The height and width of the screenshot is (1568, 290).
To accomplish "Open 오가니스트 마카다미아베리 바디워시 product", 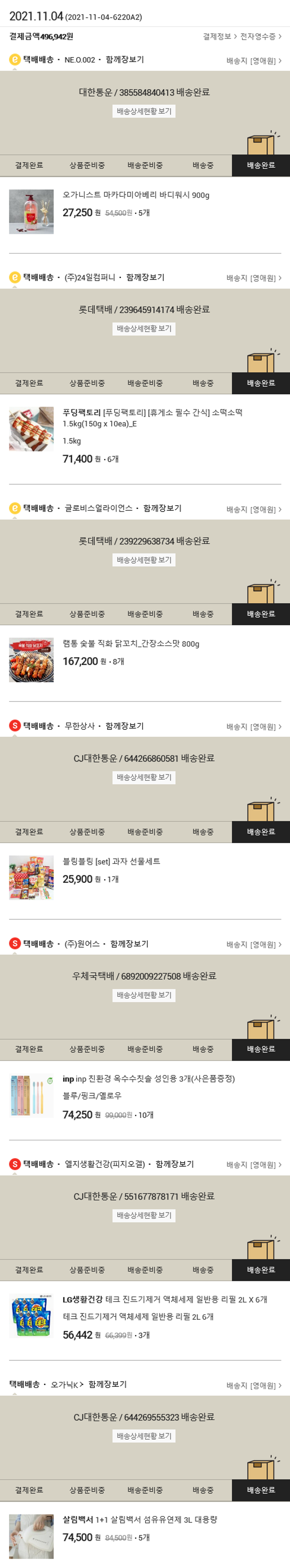I will click(x=136, y=195).
